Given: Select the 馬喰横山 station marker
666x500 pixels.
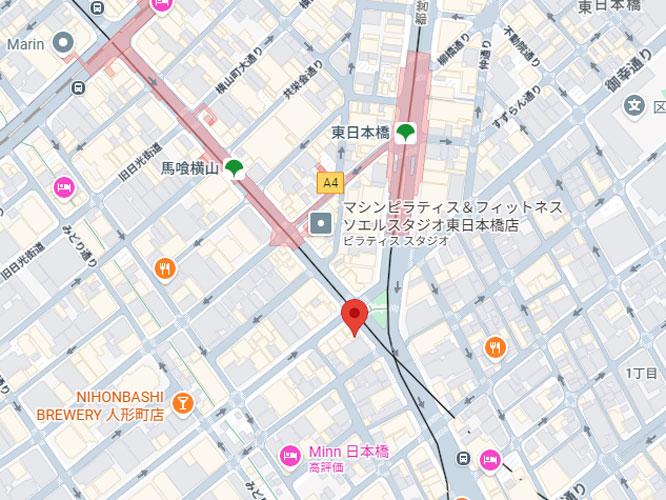Looking at the screenshot, I should pos(234,169).
